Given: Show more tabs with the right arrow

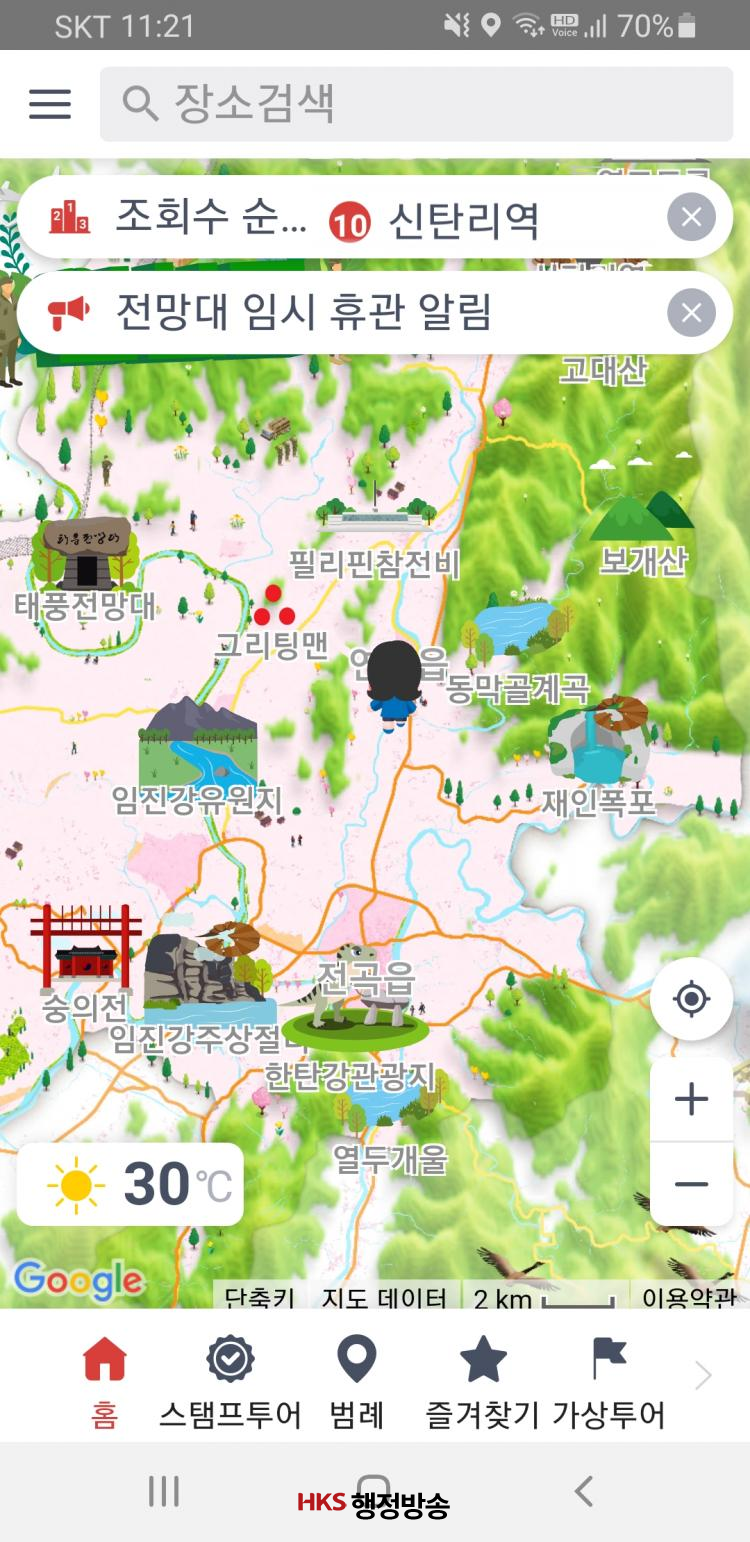Looking at the screenshot, I should 703,1376.
